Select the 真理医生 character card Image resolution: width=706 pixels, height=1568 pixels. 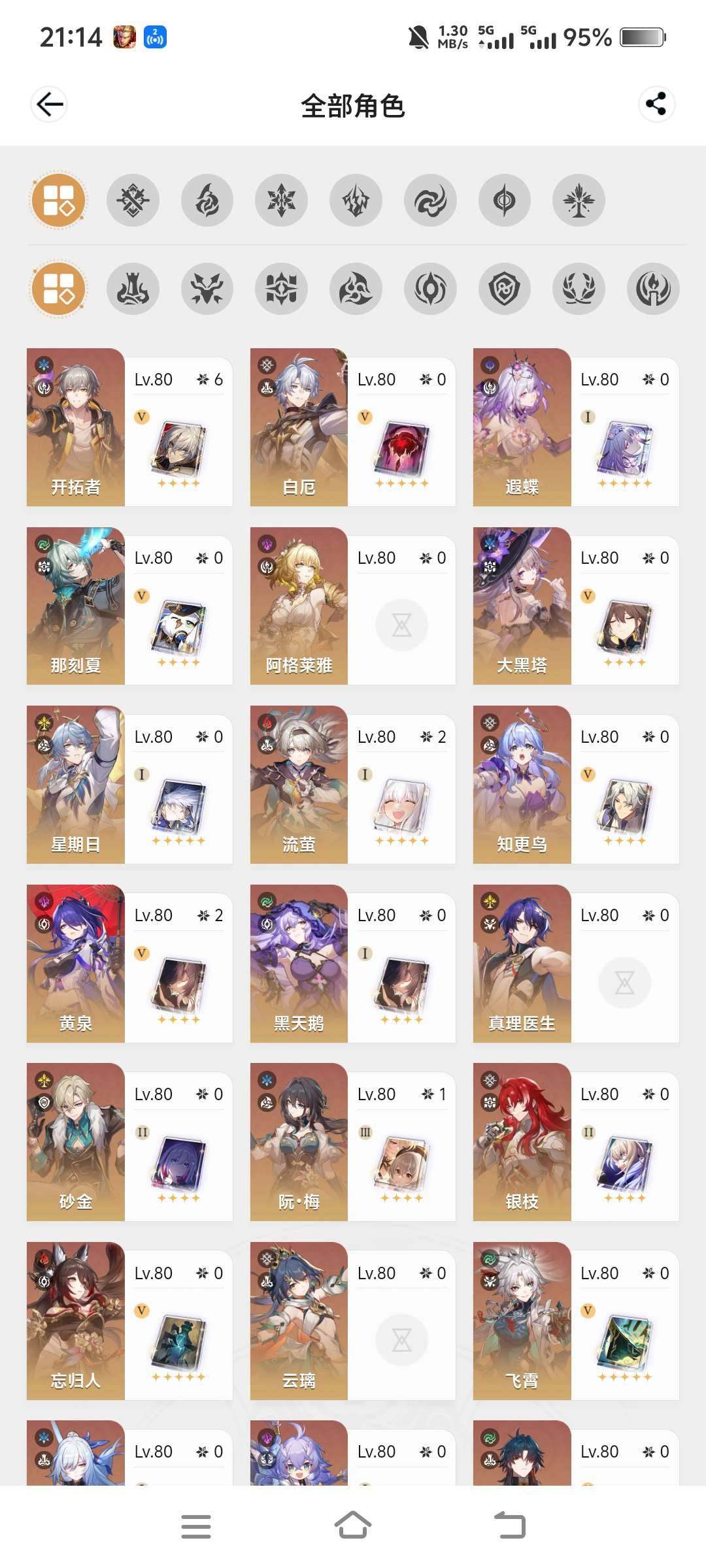point(575,964)
